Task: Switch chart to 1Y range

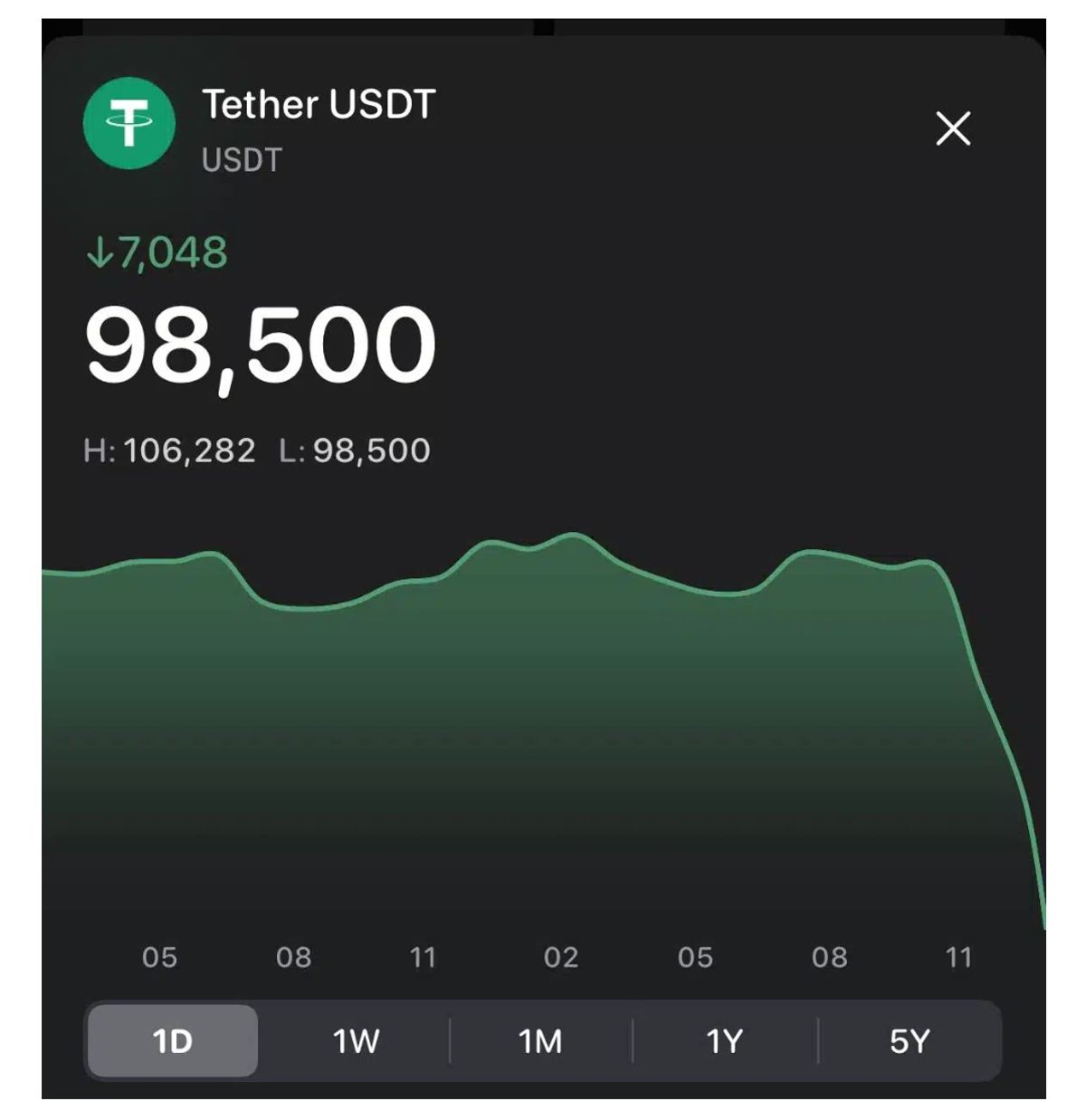Action: [x=724, y=1041]
